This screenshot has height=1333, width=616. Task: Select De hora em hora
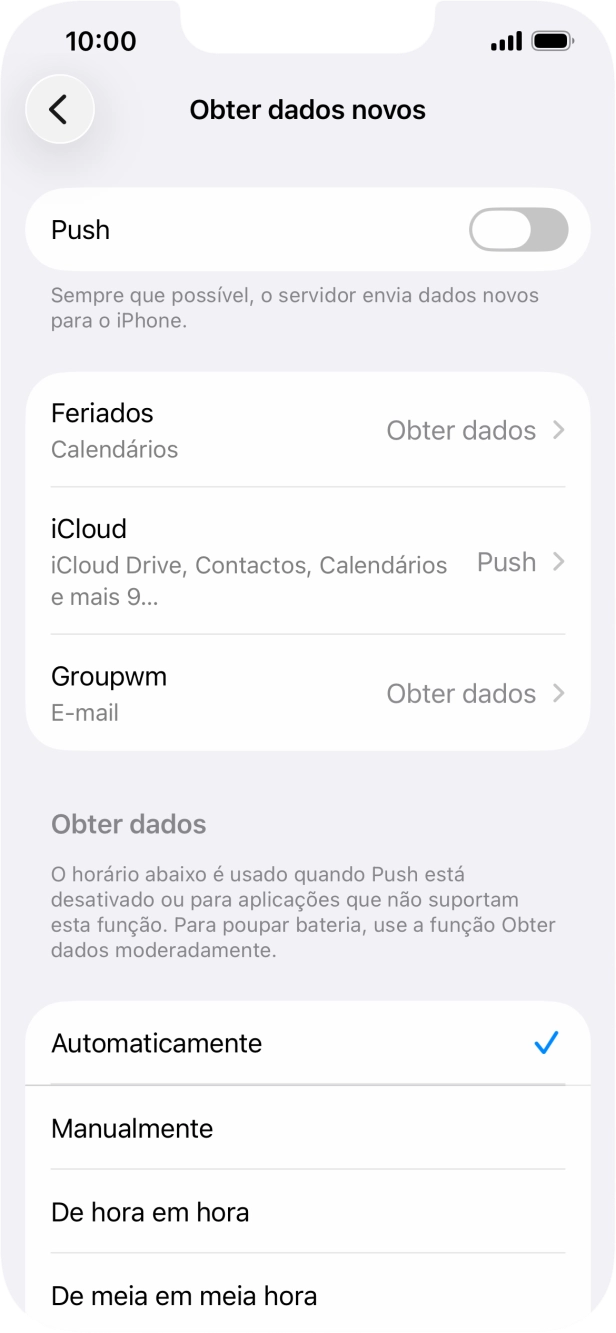[308, 1212]
